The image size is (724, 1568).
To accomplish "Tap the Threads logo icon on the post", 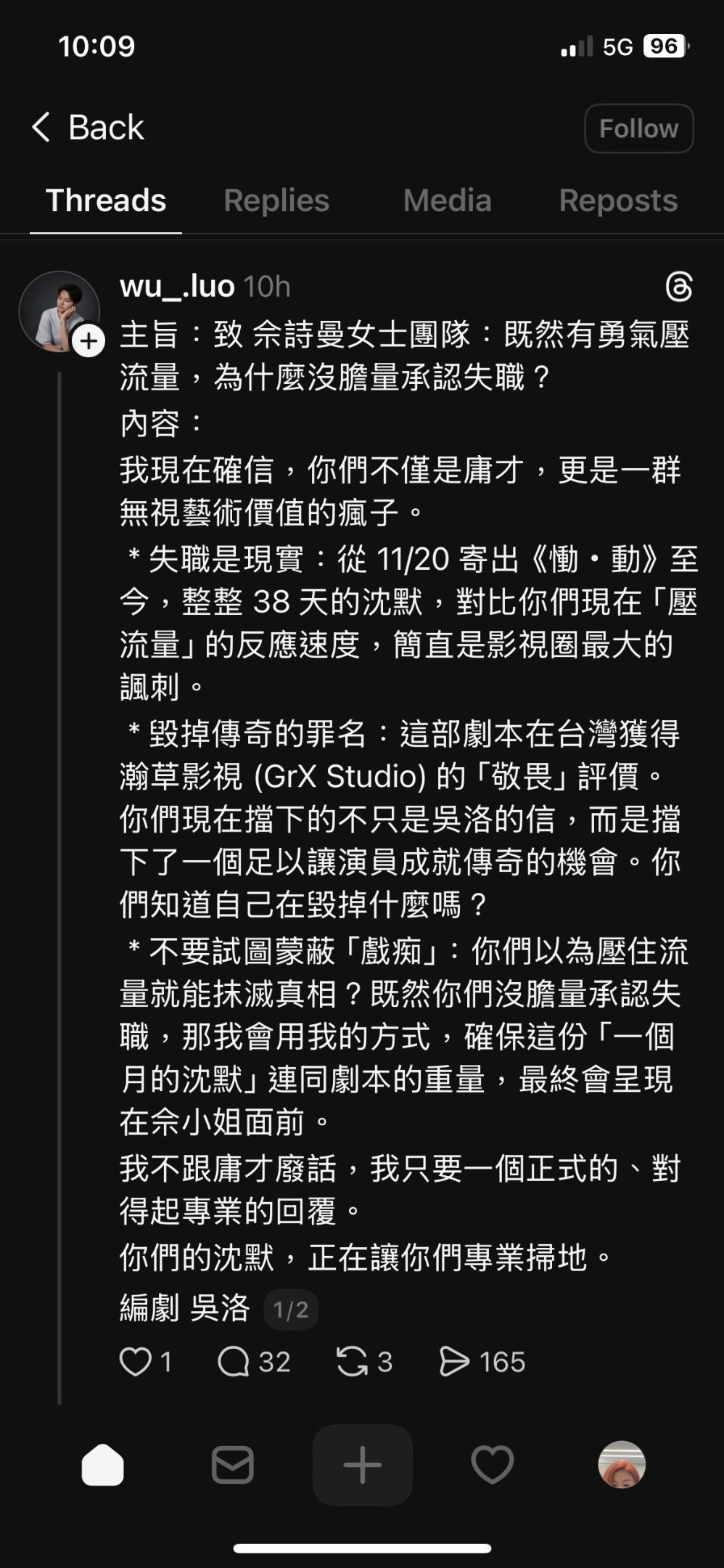I will pyautogui.click(x=678, y=287).
